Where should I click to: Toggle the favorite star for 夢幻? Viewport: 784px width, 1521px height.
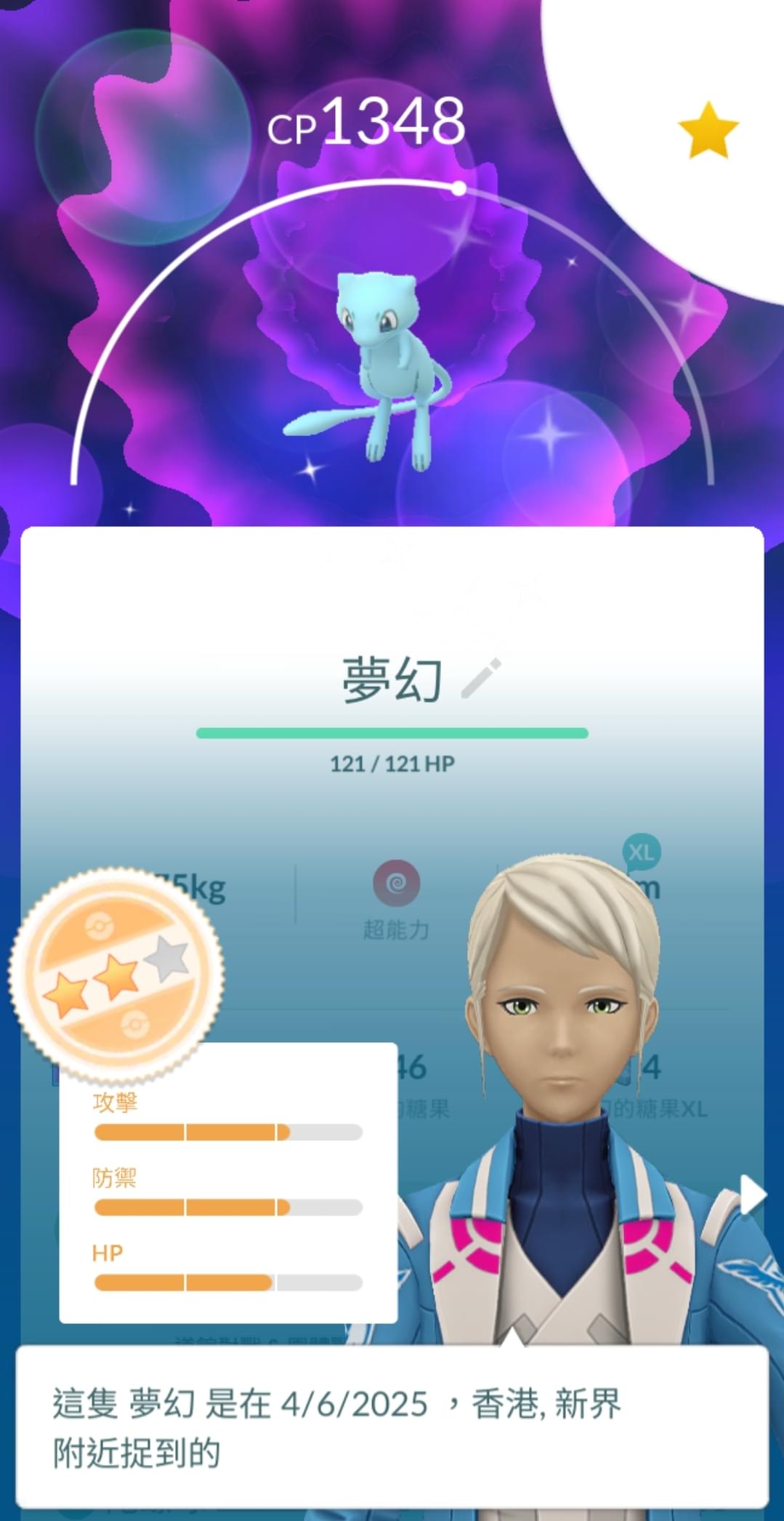(x=708, y=131)
